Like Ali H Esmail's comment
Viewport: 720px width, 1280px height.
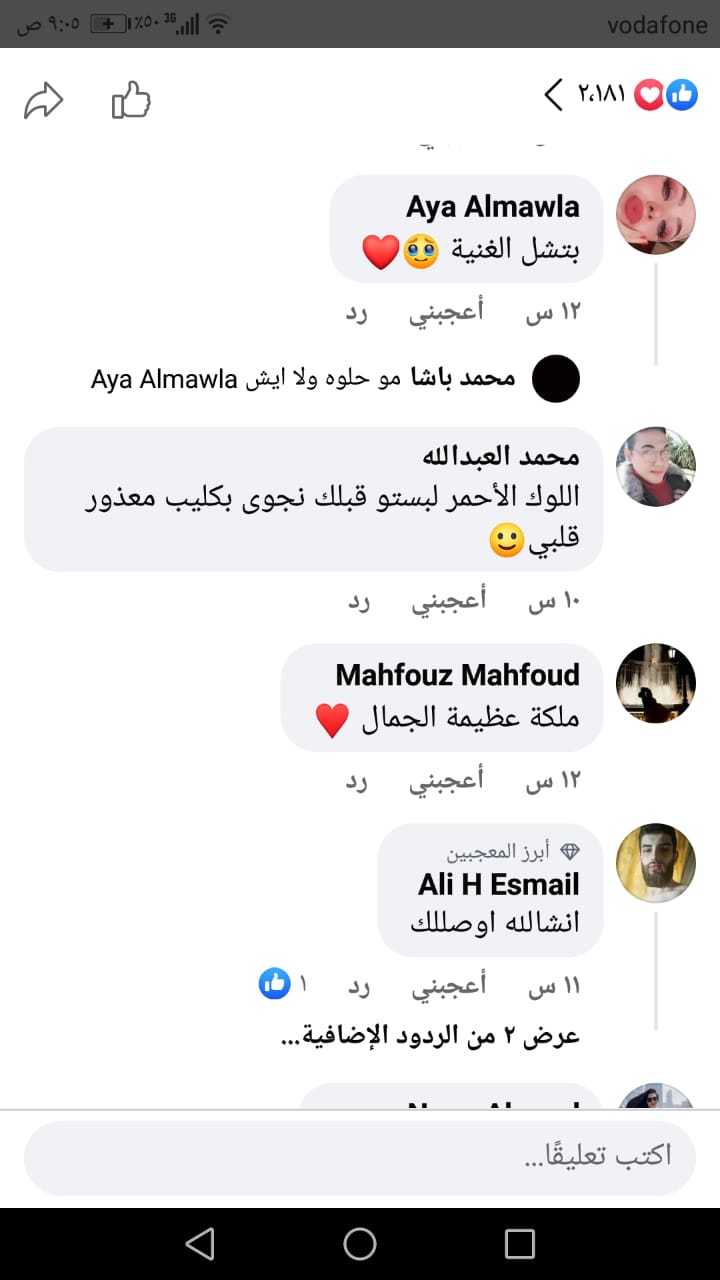[x=449, y=986]
